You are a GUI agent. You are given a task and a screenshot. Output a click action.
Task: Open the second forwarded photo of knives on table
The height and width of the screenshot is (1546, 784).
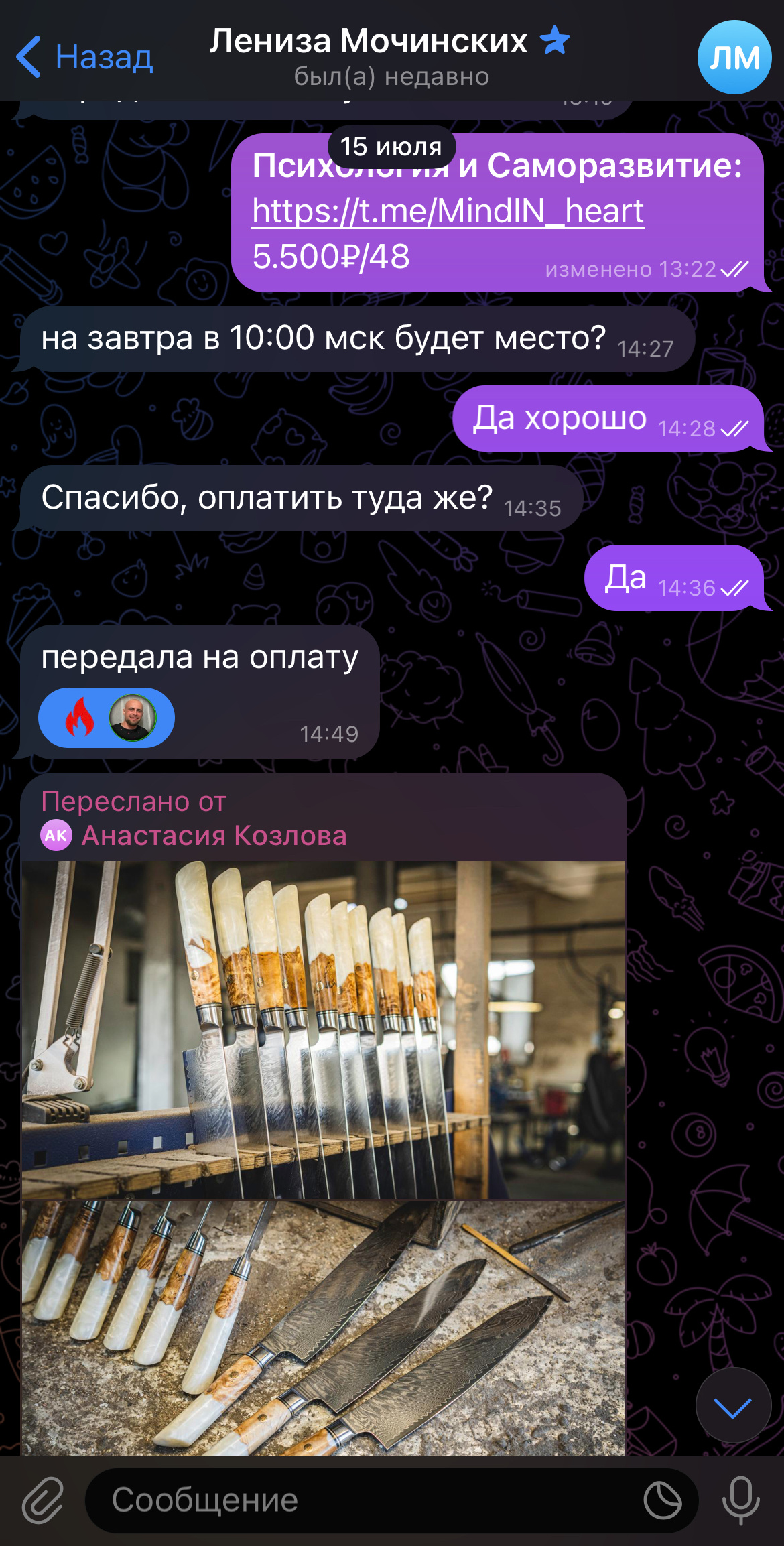[x=324, y=1328]
